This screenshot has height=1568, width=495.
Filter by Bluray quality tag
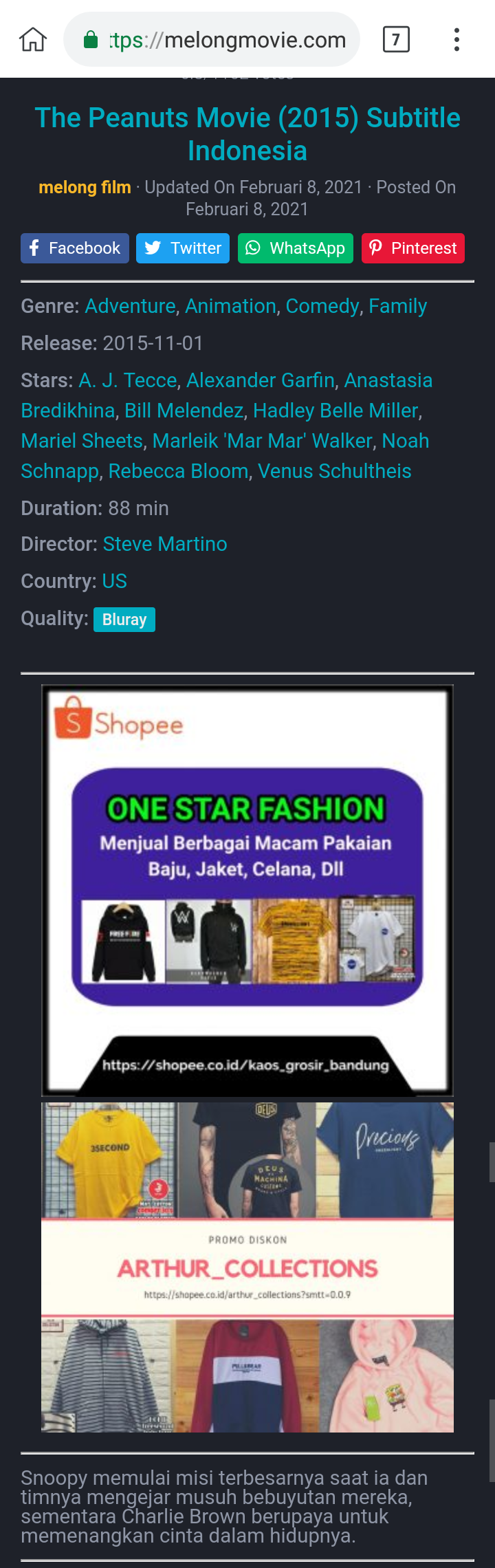pyautogui.click(x=124, y=620)
